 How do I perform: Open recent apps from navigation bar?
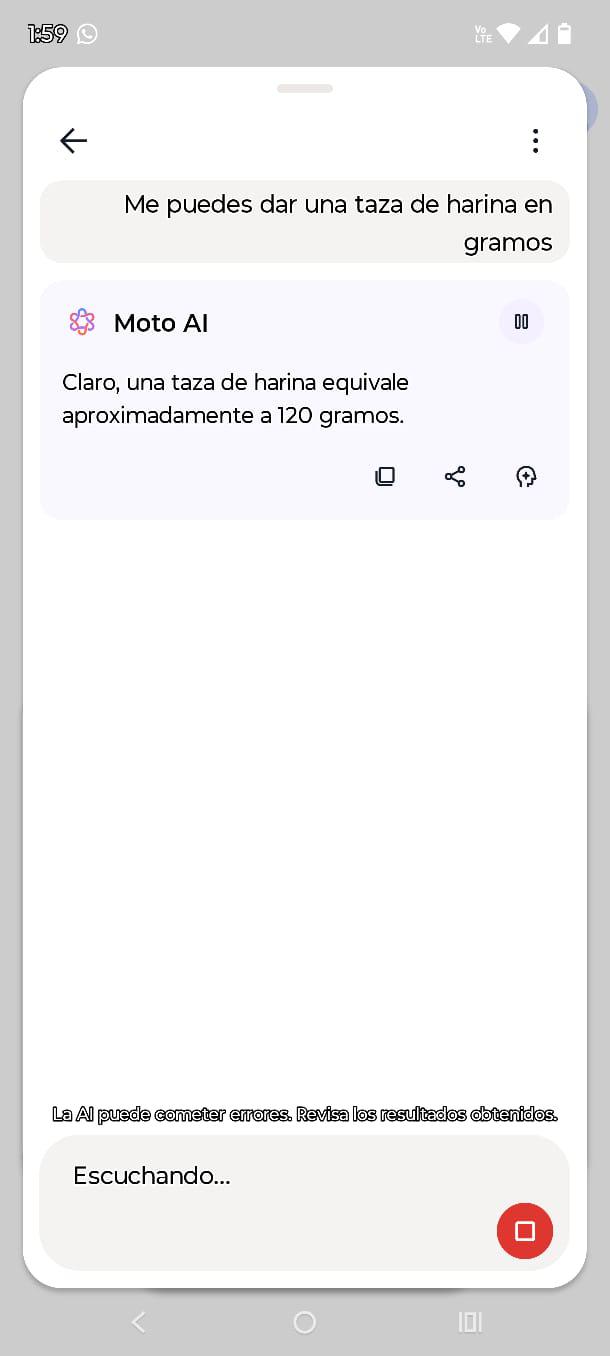(x=470, y=1323)
